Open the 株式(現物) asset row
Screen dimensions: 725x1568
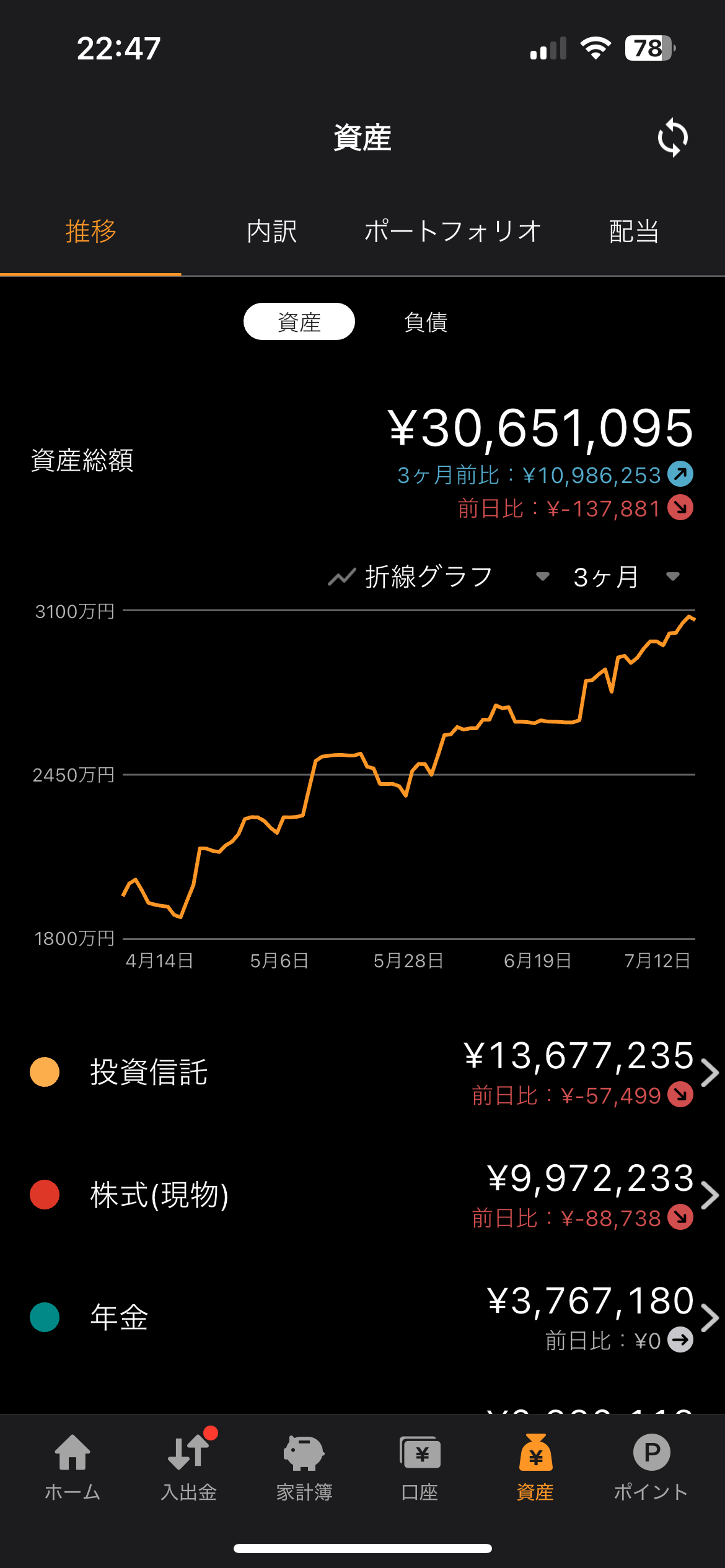362,1195
